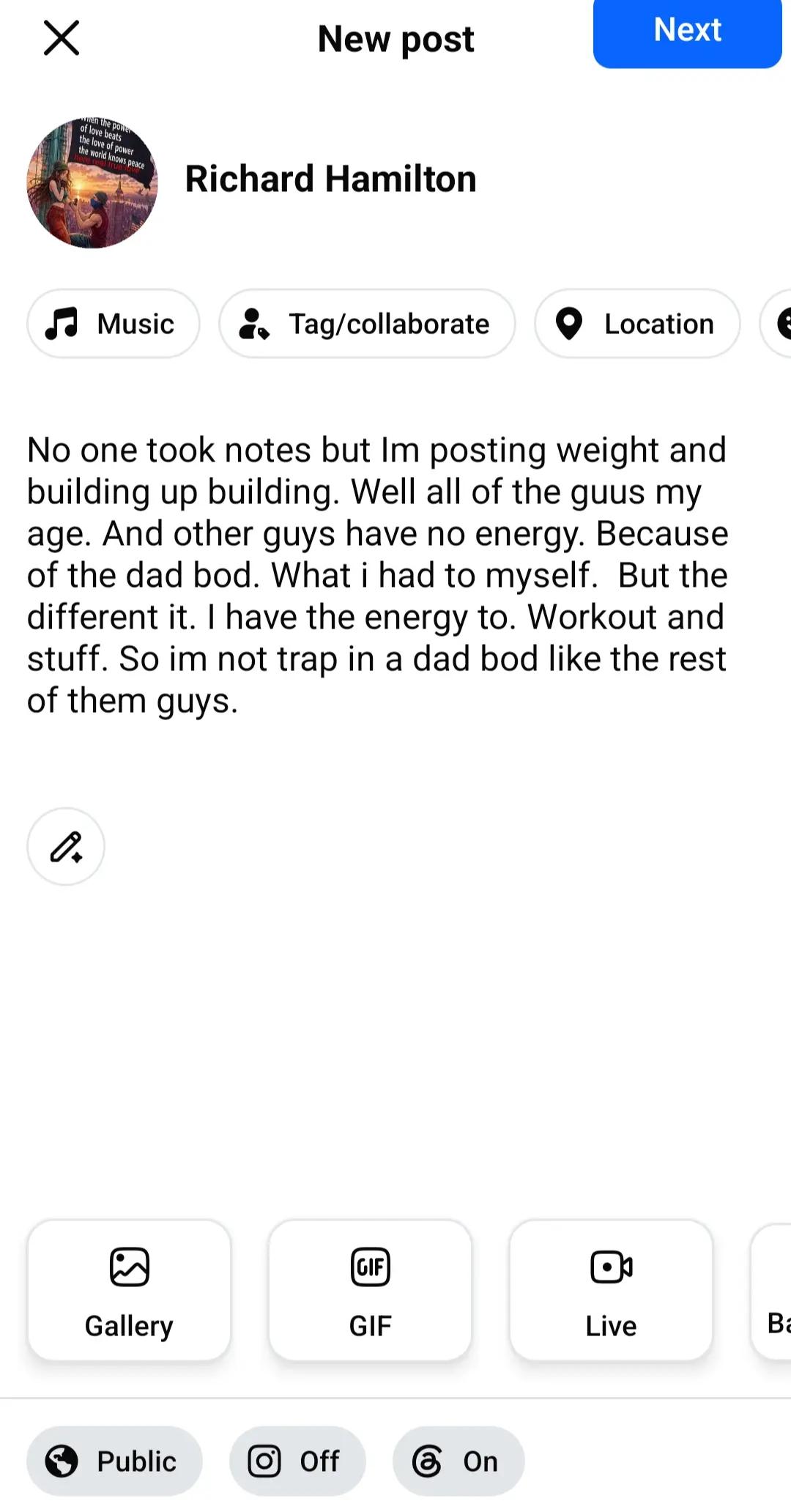The width and height of the screenshot is (791, 1512).
Task: Close the new post screen
Action: [62, 38]
